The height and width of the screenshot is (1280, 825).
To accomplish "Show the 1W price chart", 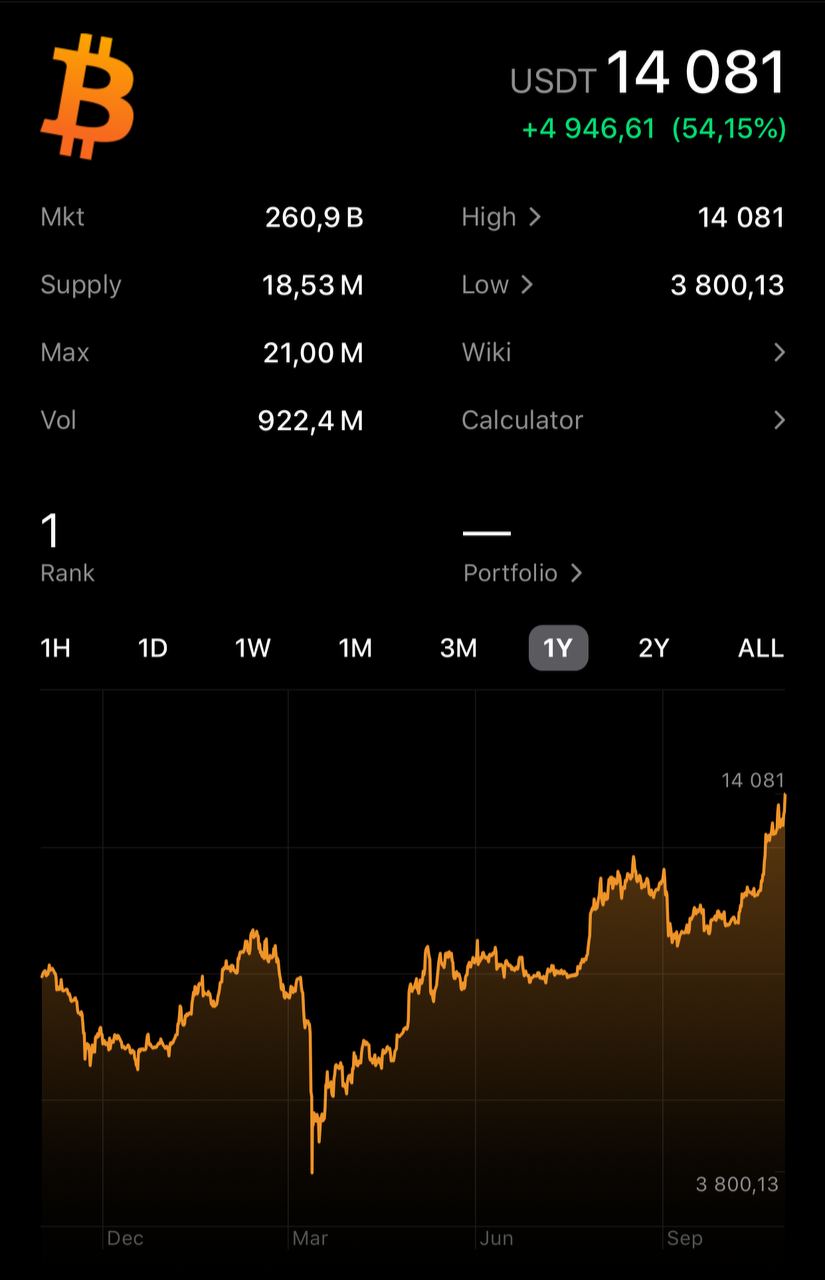I will pyautogui.click(x=253, y=648).
